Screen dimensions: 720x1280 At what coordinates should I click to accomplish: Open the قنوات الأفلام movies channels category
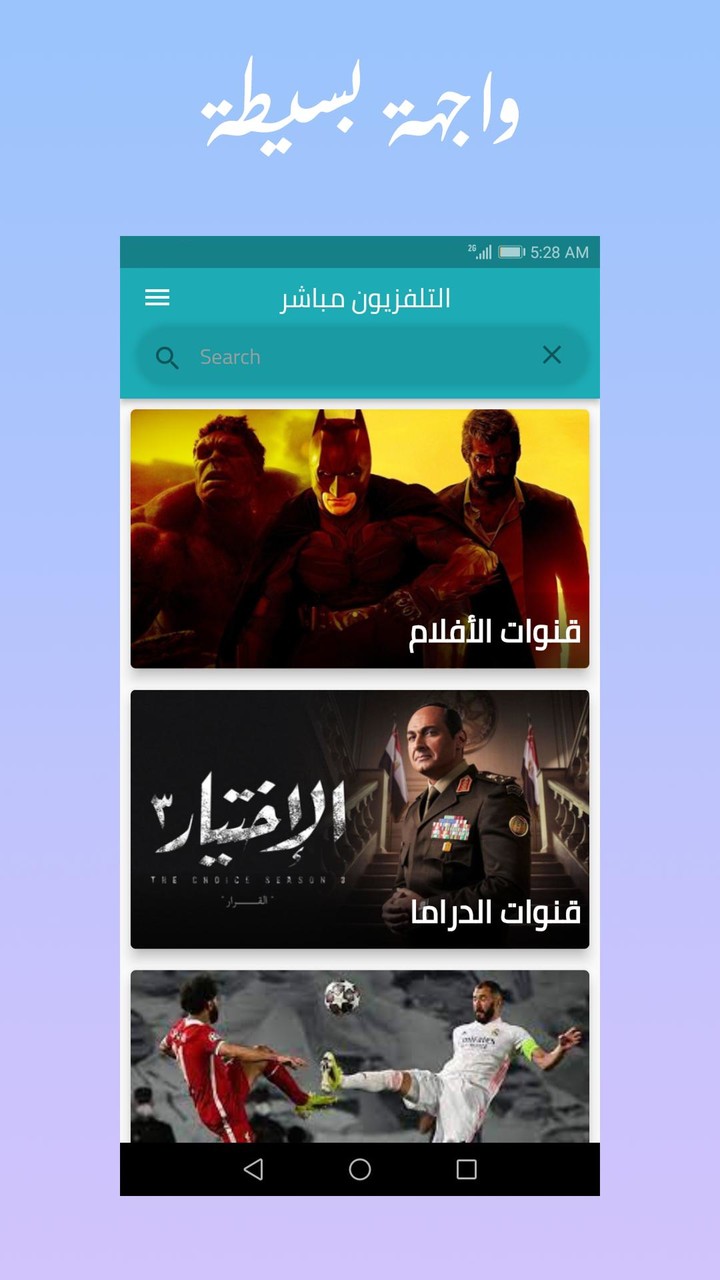tap(360, 538)
